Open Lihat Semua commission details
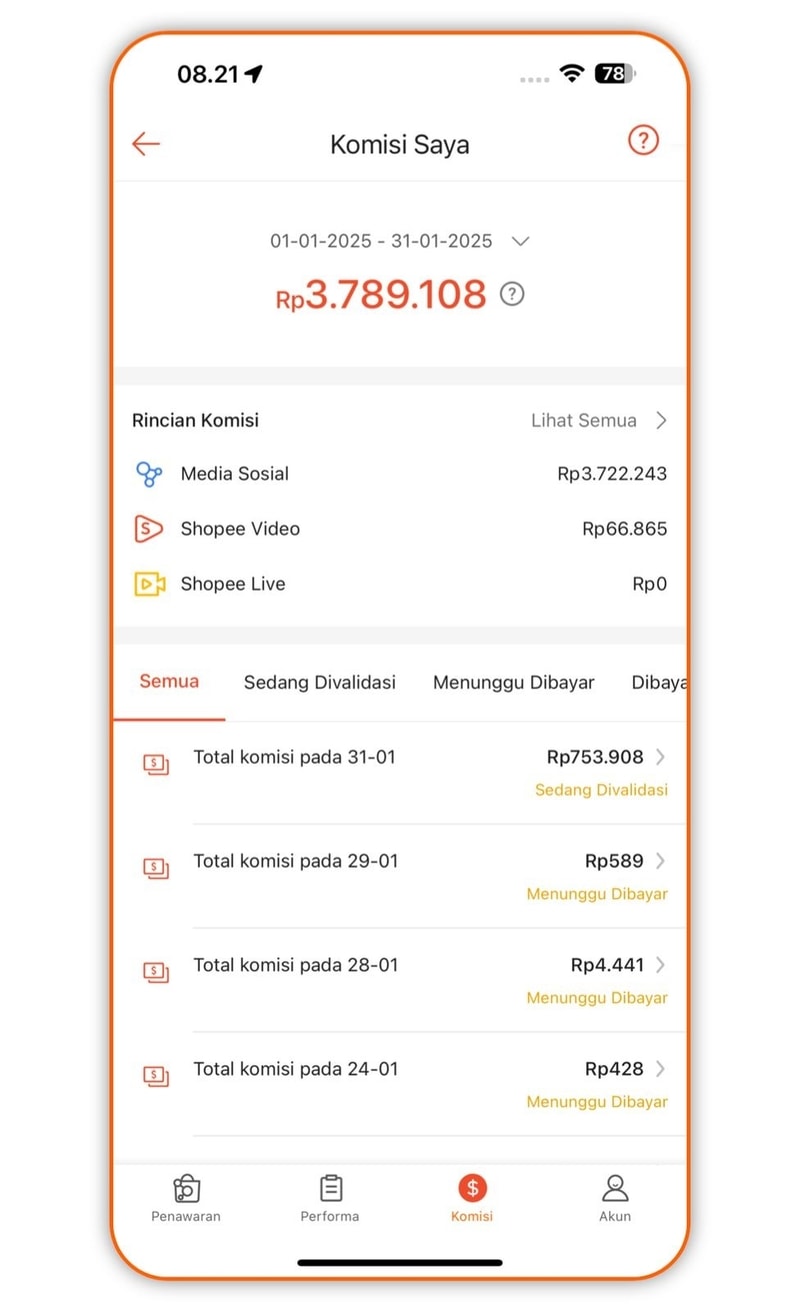 [x=598, y=421]
